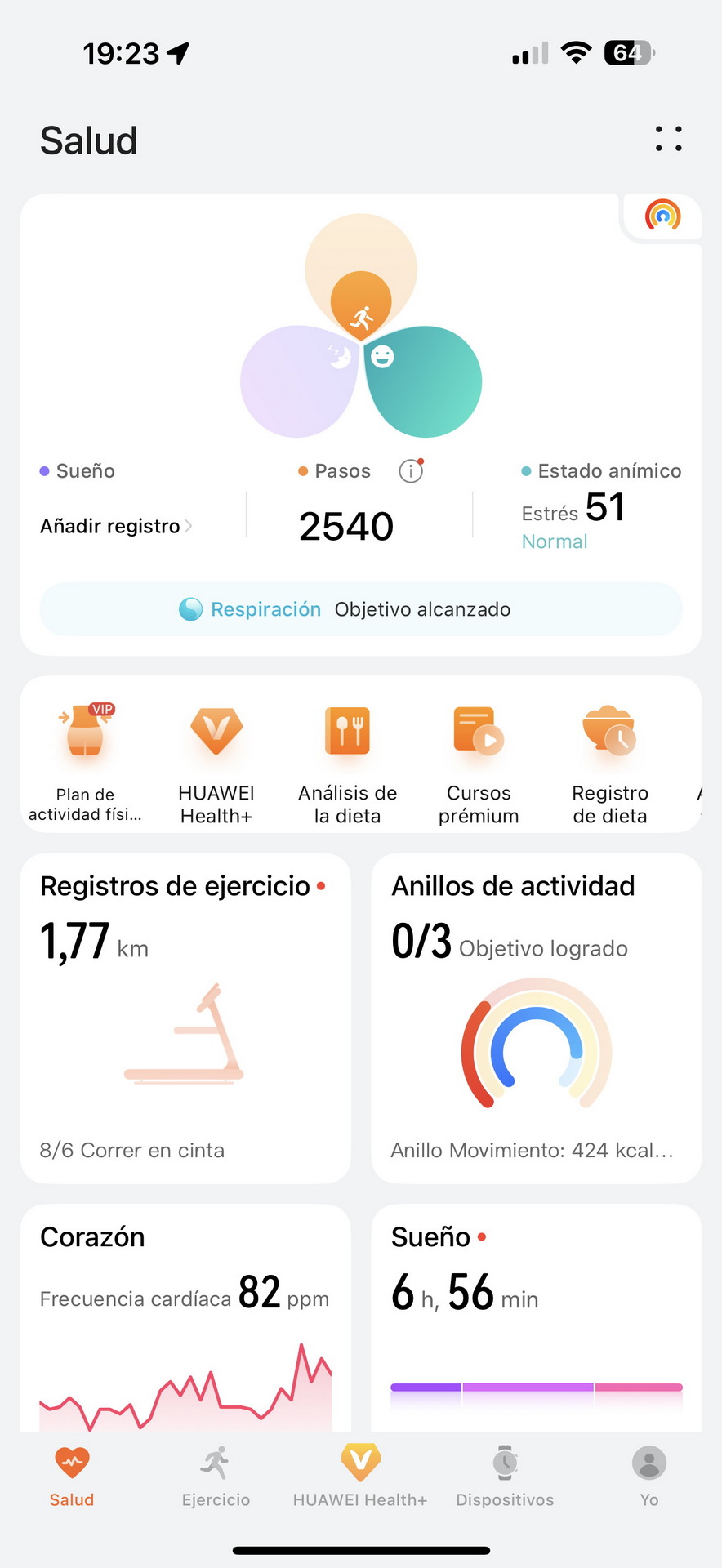Open the rainbow rings icon
This screenshot has height=1568, width=722.
[662, 216]
